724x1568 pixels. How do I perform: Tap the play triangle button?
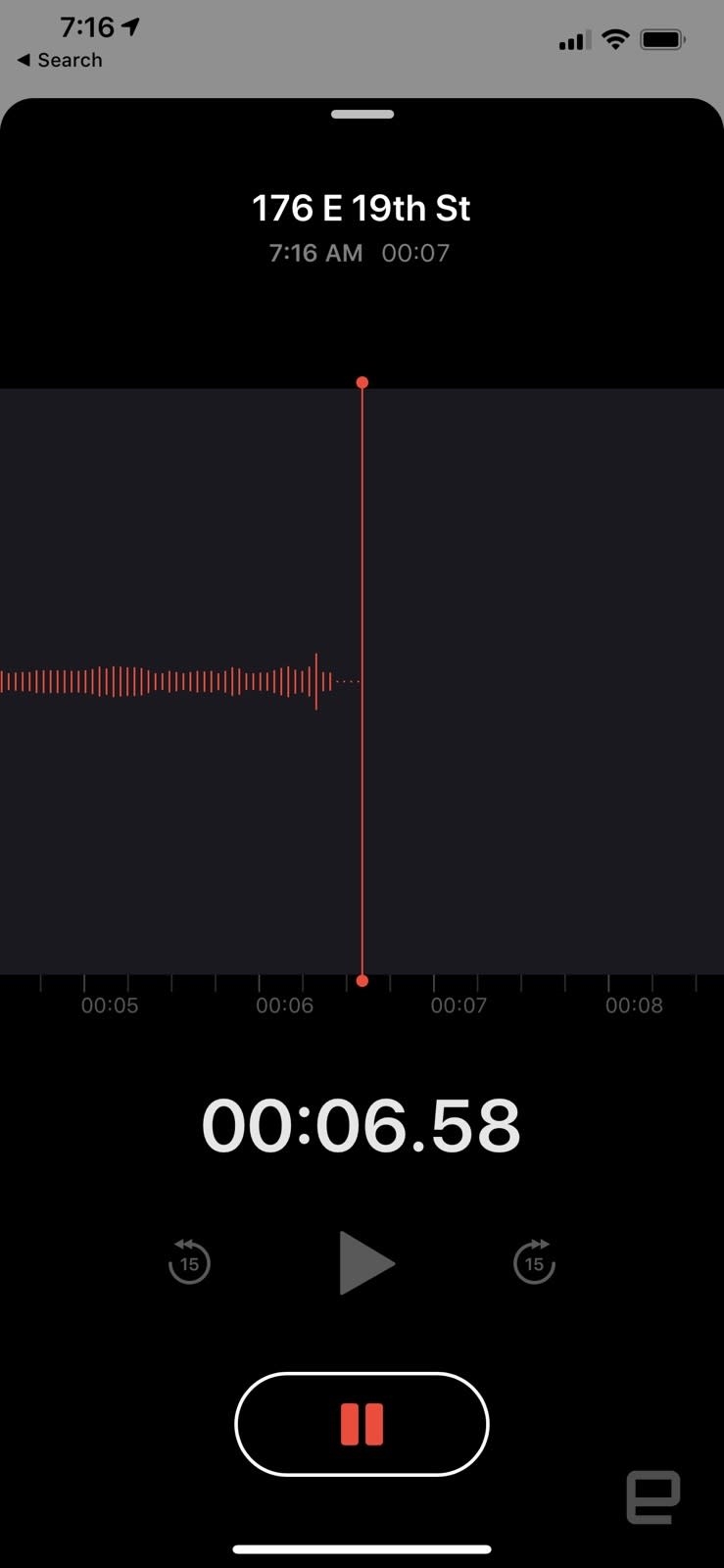coord(364,1263)
